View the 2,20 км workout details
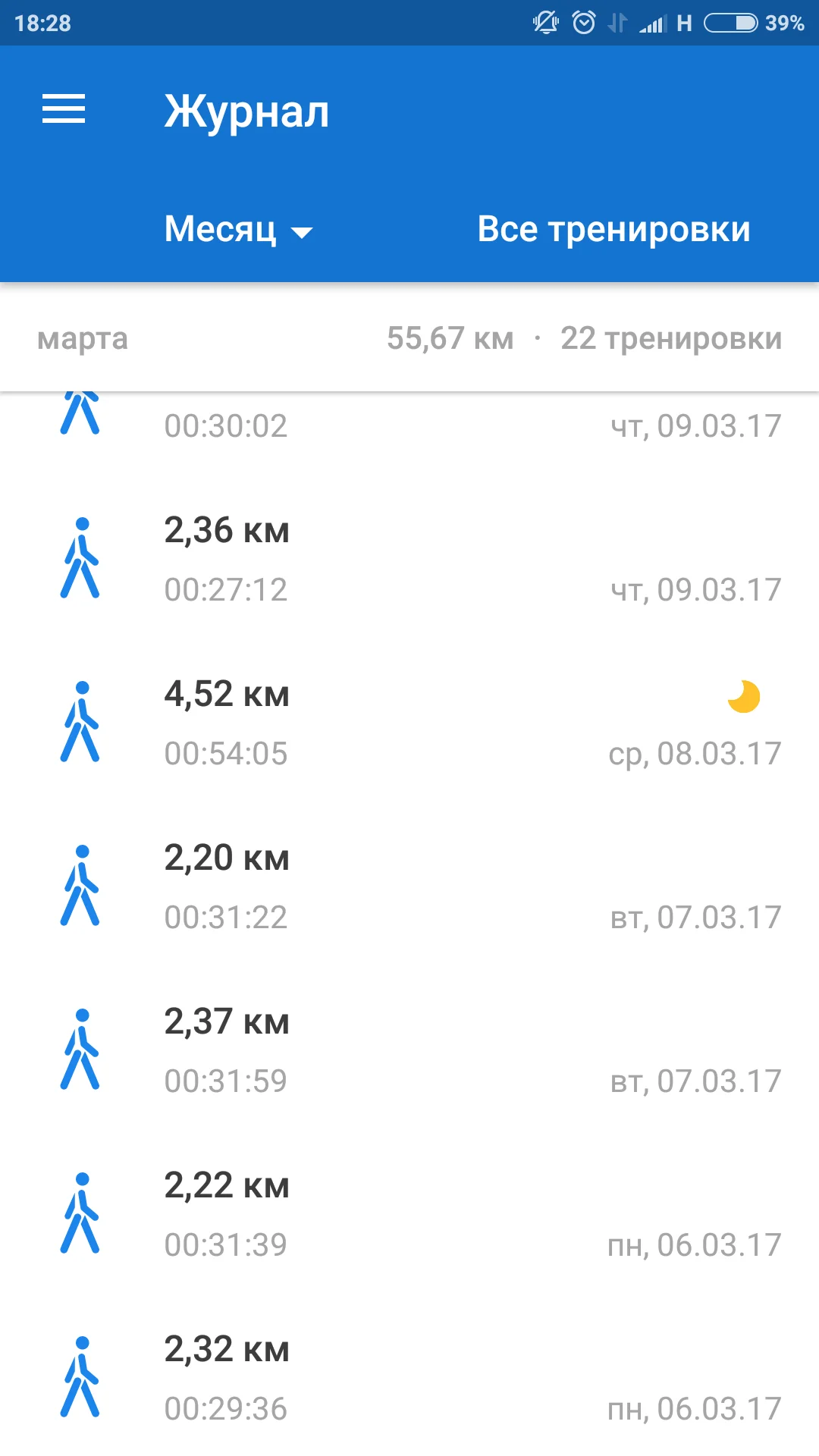The width and height of the screenshot is (819, 1456). pos(409,887)
